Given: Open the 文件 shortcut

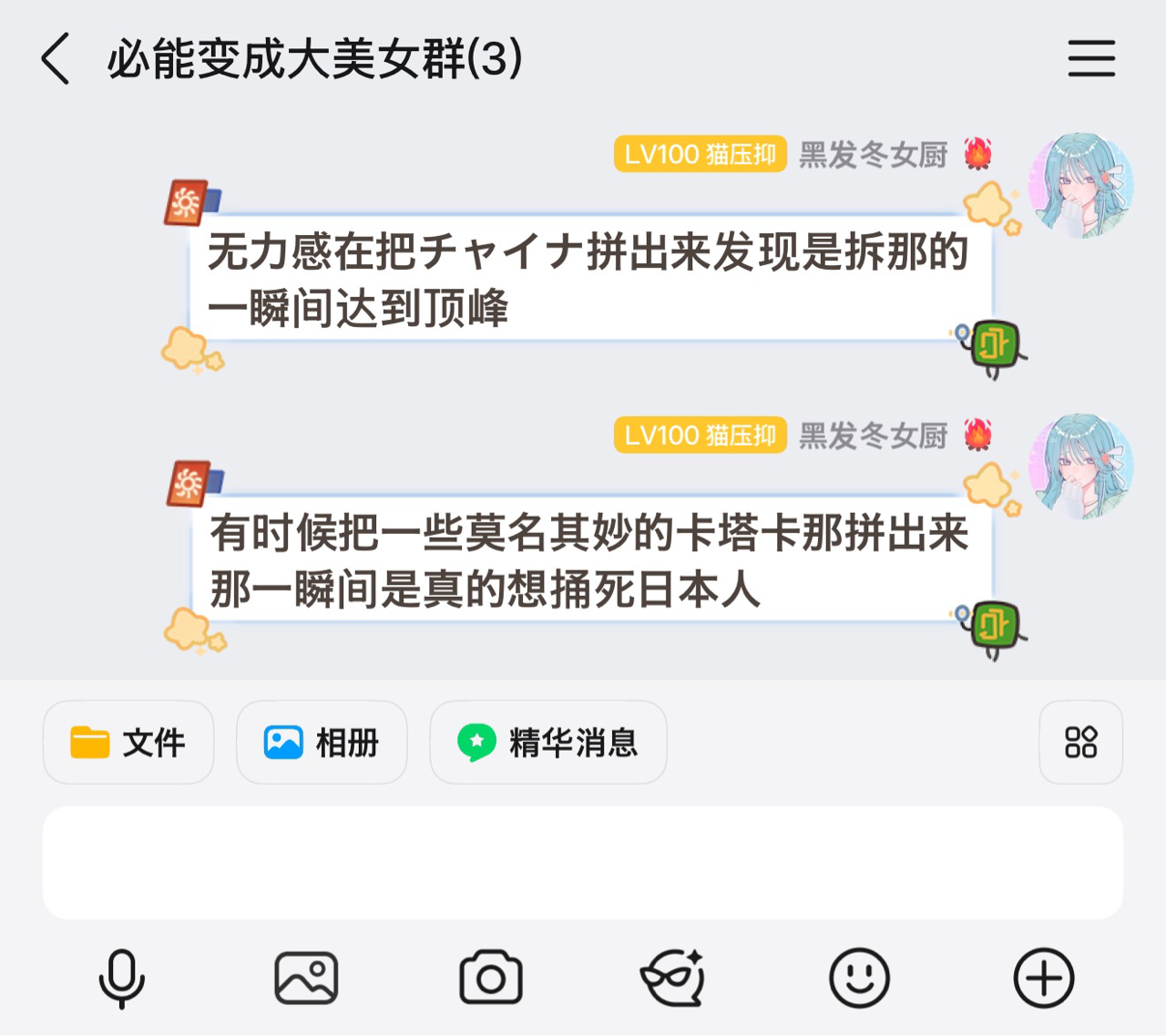Looking at the screenshot, I should (x=128, y=743).
